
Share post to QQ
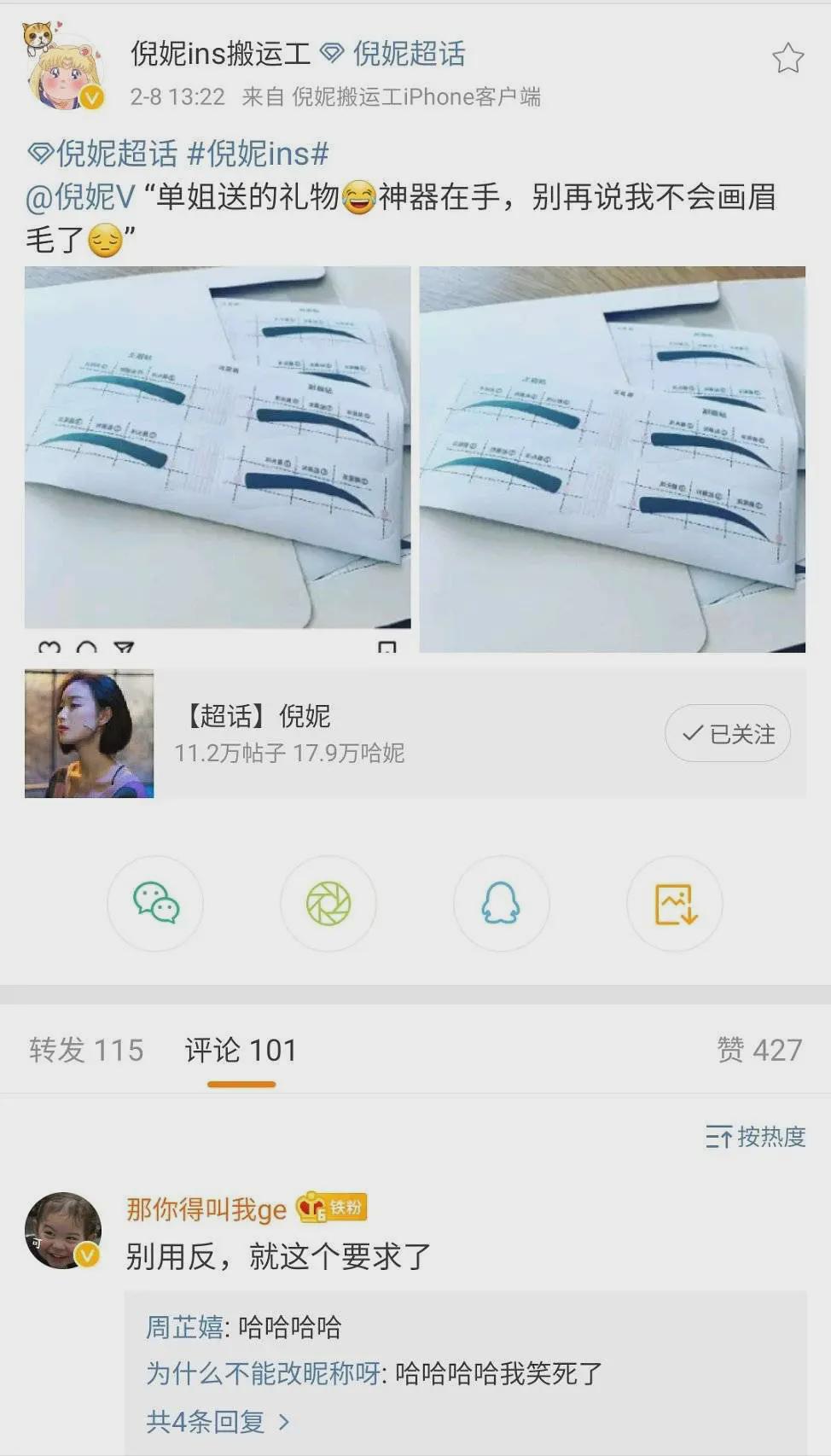(501, 903)
